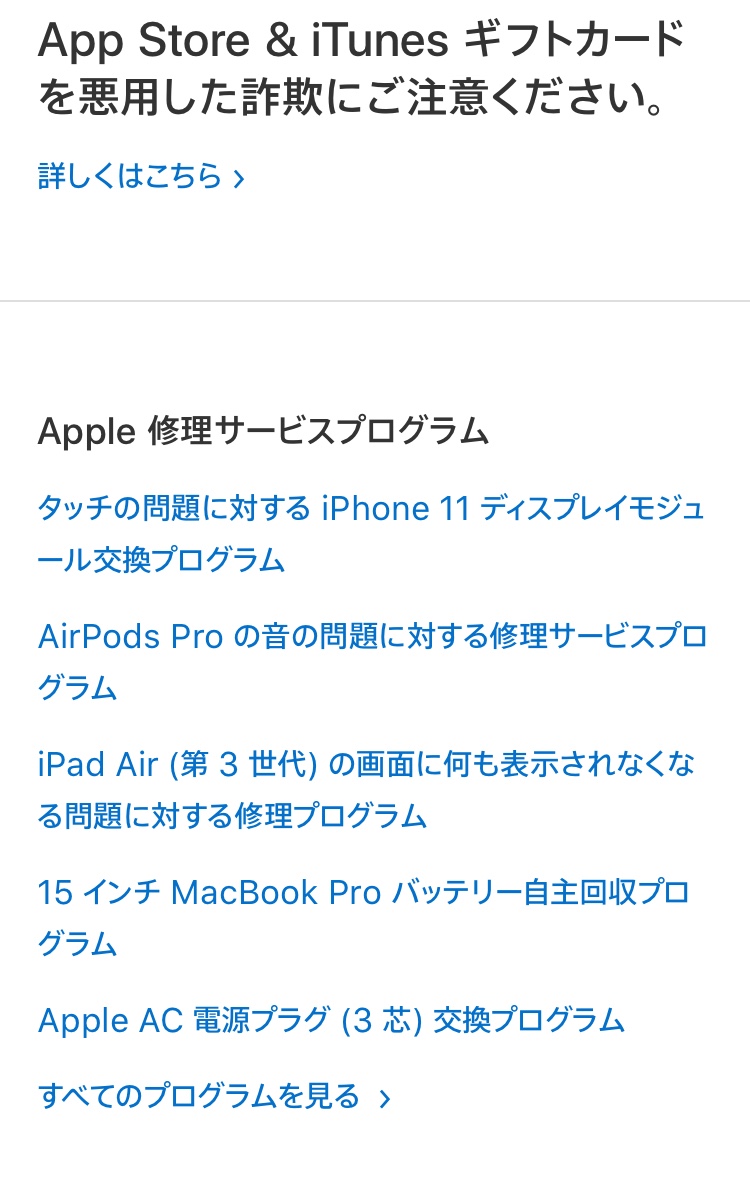Open the AirPods Pro sound issue repair program
The height and width of the screenshot is (1196, 750).
tap(372, 637)
